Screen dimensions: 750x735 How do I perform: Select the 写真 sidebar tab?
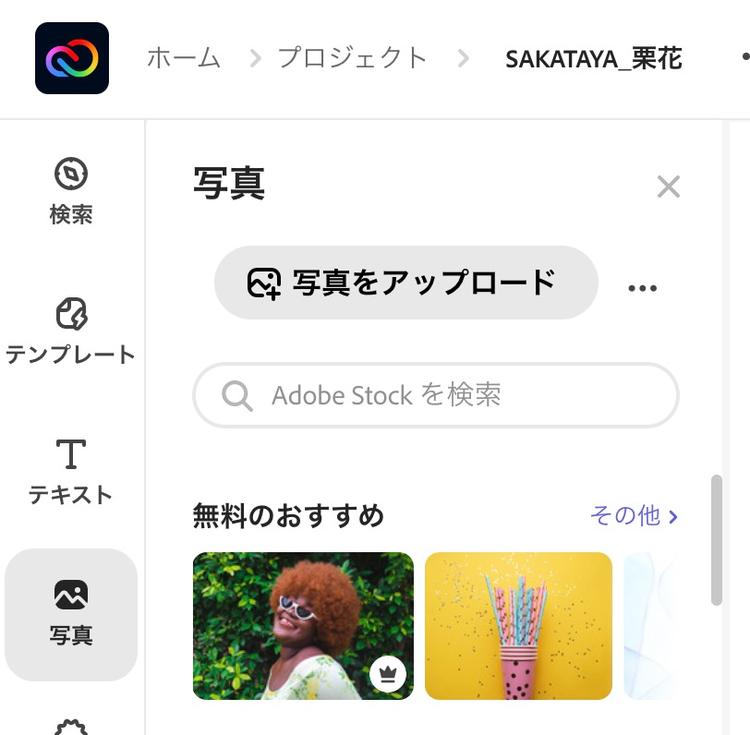coord(71,613)
